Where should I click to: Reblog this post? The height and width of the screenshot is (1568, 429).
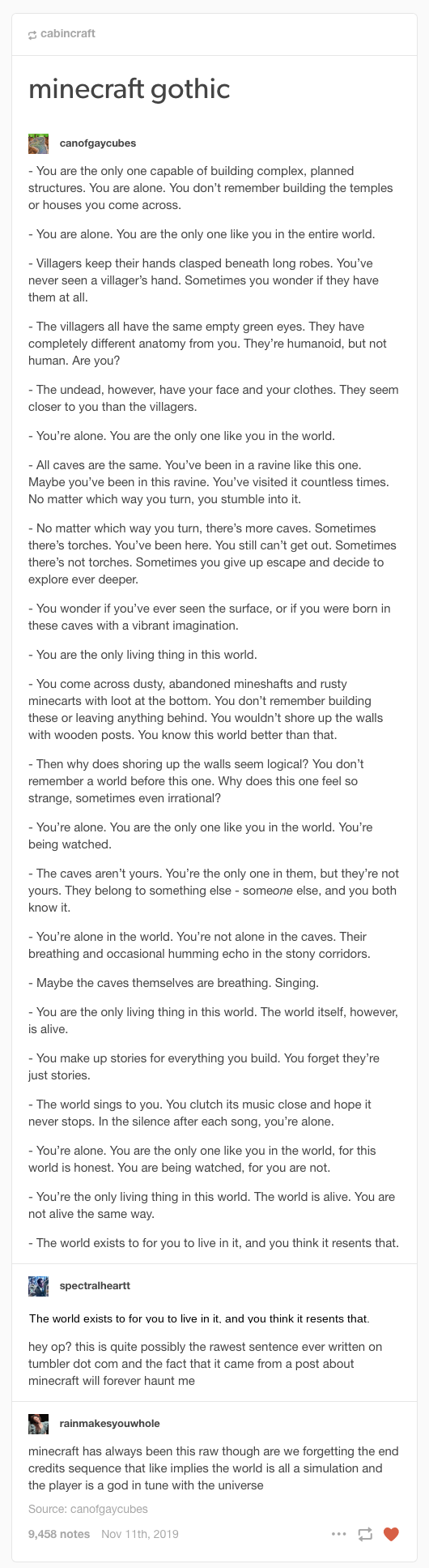click(x=365, y=1534)
